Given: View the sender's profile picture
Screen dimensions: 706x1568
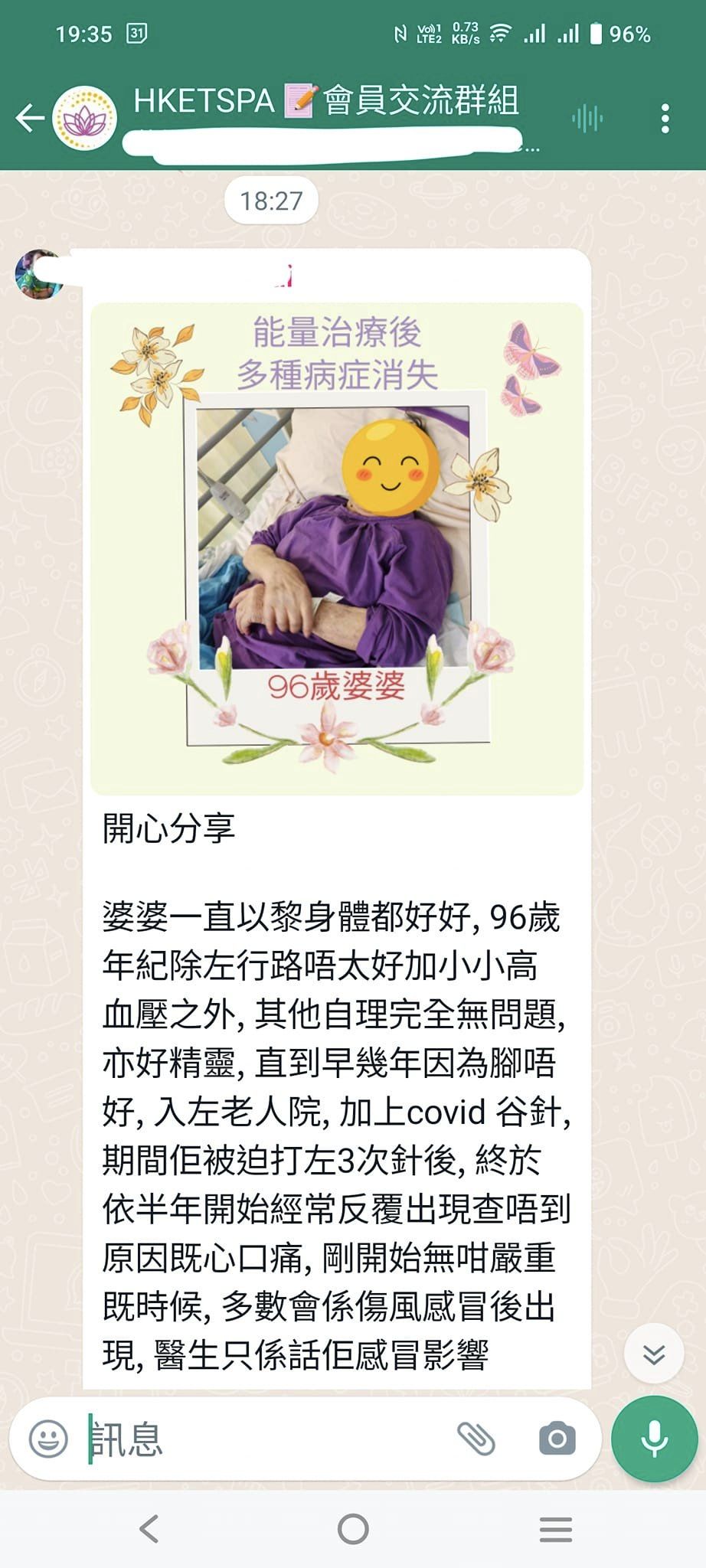Looking at the screenshot, I should point(38,274).
